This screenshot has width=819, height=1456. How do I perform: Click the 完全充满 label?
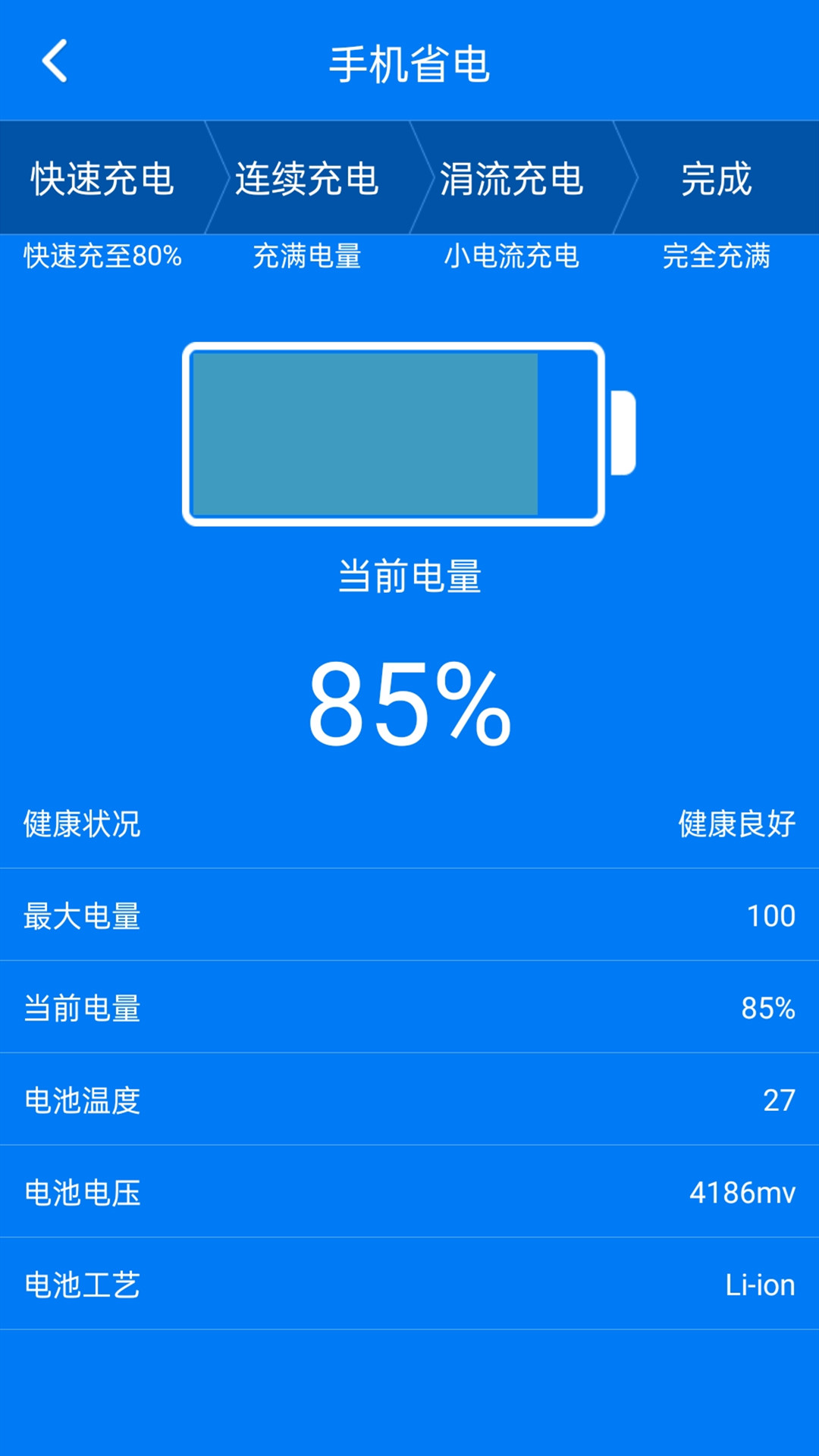tap(717, 258)
